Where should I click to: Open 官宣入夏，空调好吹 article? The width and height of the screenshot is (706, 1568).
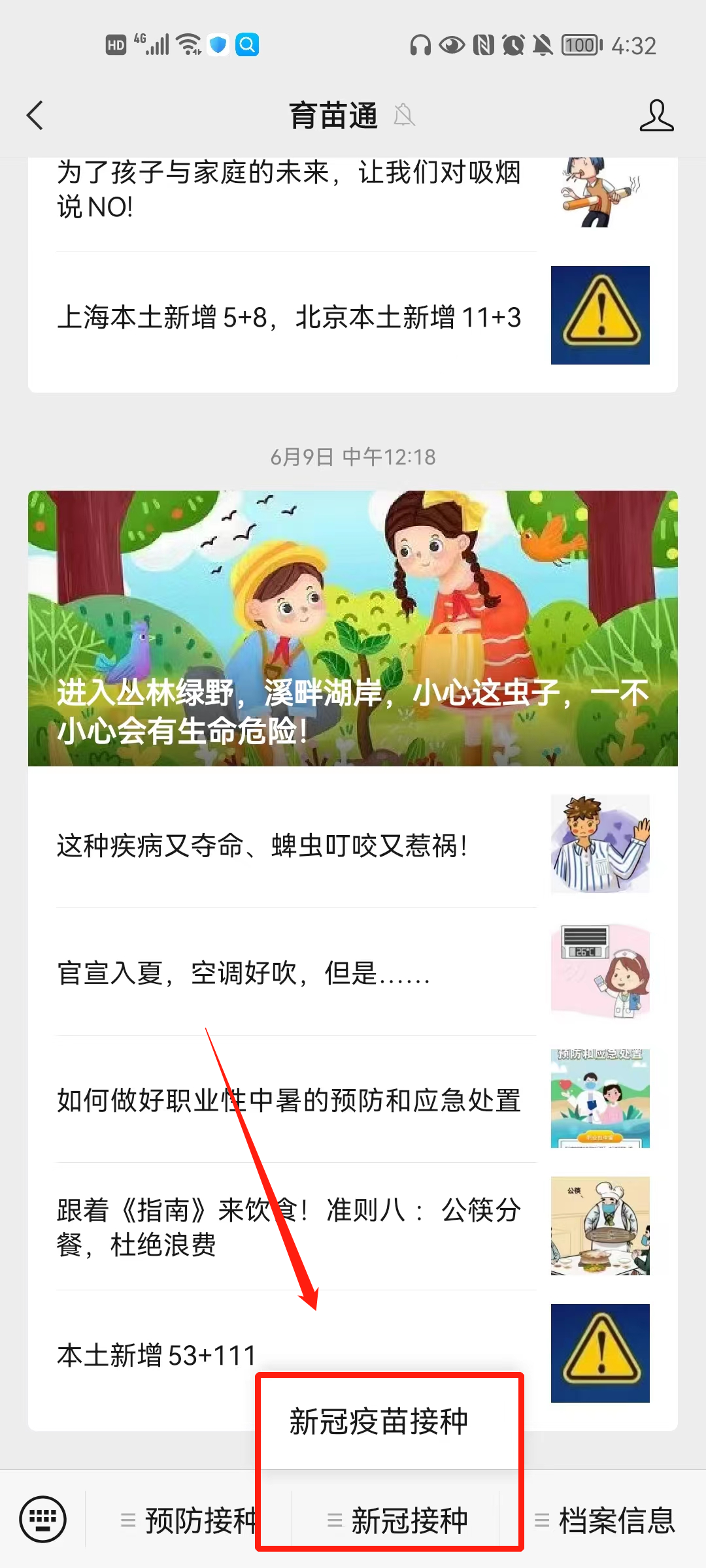pyautogui.click(x=243, y=973)
